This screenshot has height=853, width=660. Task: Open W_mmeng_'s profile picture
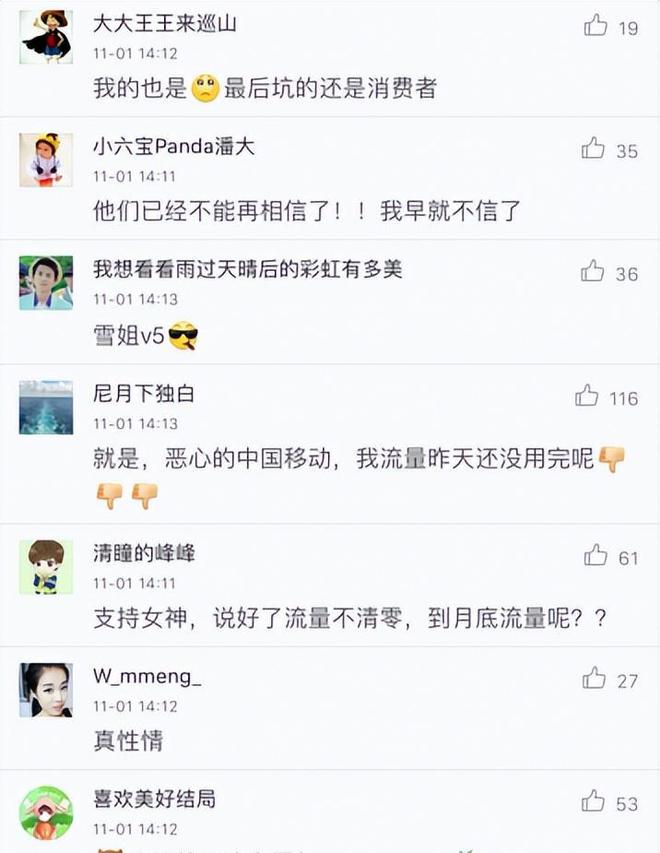(46, 690)
